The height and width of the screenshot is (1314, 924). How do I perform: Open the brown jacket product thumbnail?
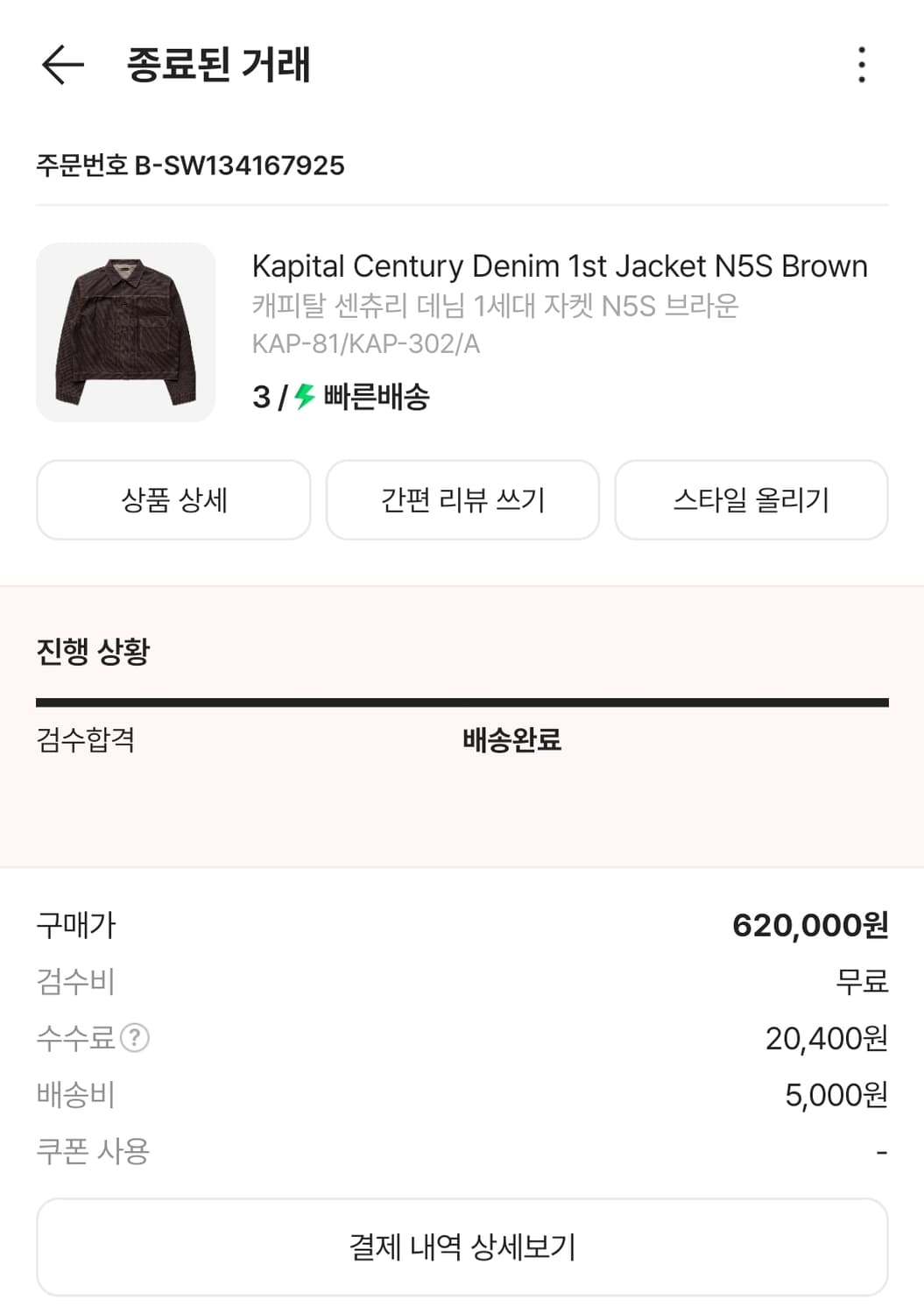(125, 334)
